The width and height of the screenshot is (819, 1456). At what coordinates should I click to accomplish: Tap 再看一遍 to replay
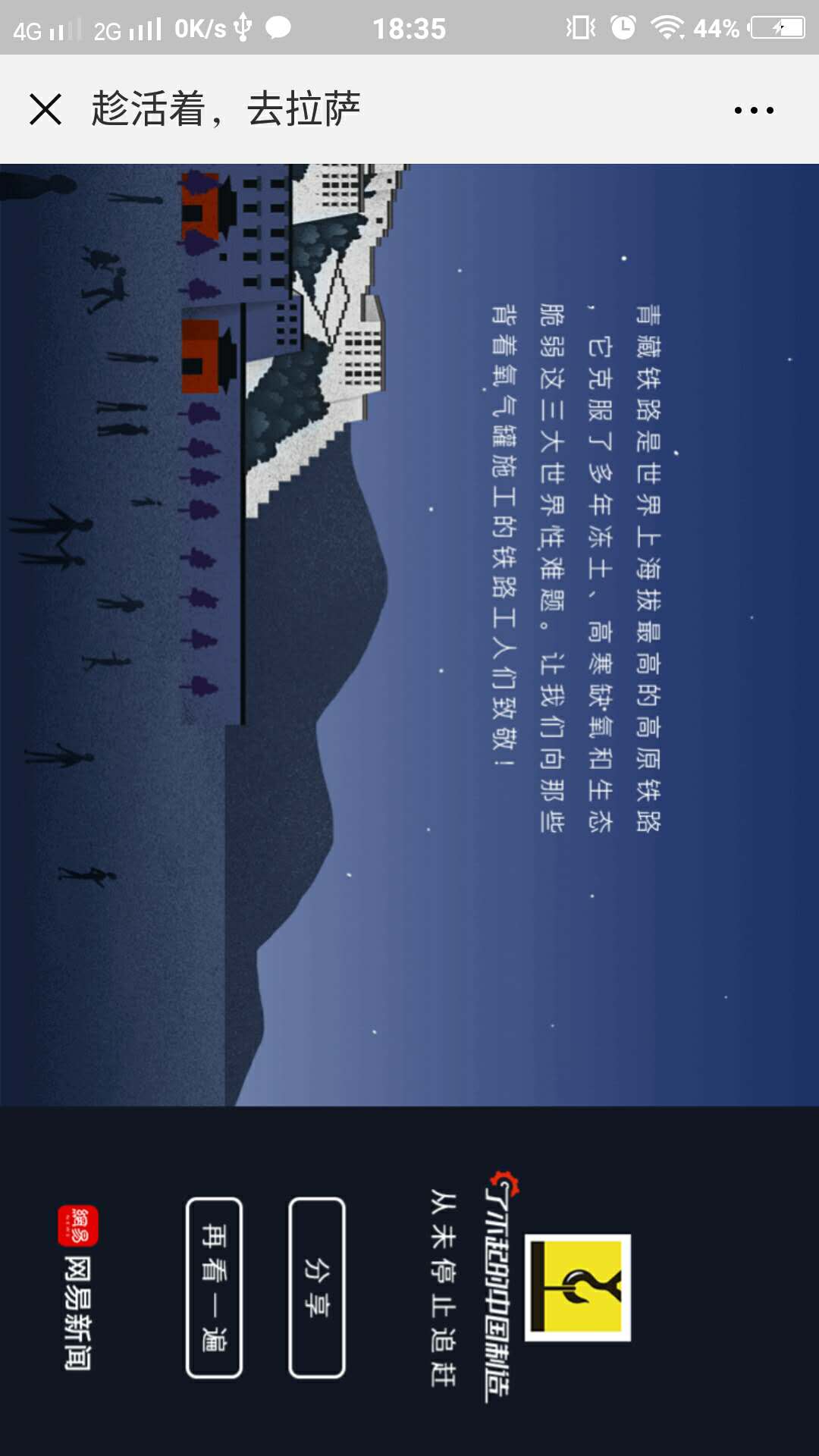[x=214, y=1287]
